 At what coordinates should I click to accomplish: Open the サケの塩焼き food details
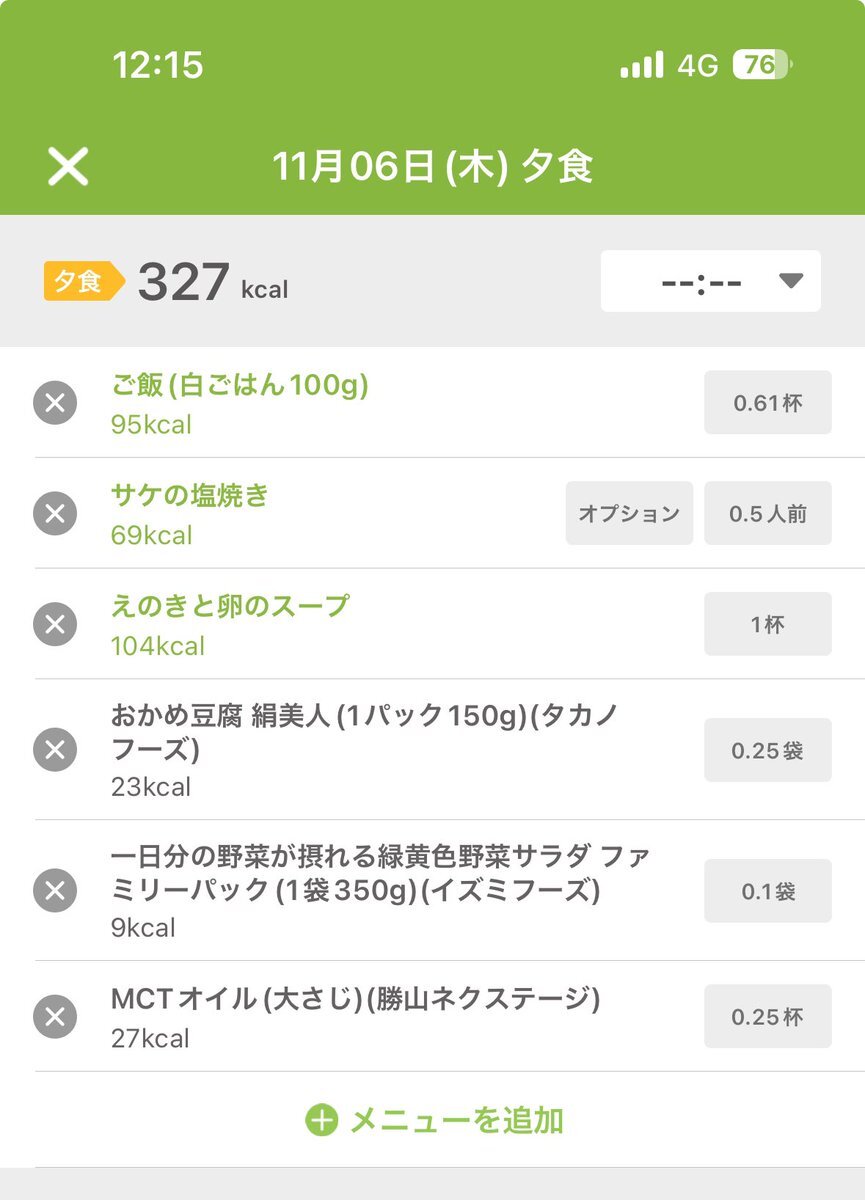[x=190, y=496]
